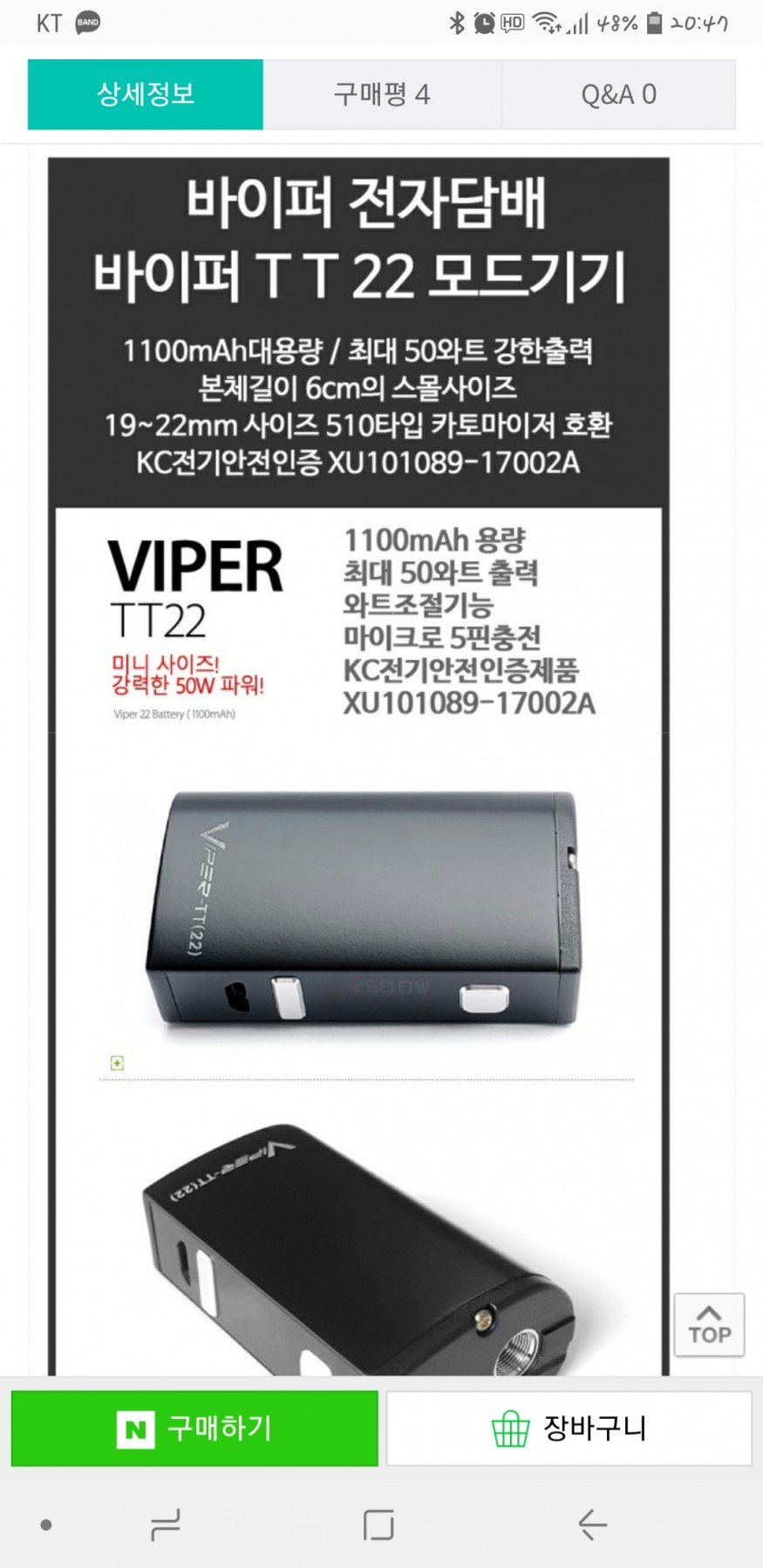The width and height of the screenshot is (763, 1568).
Task: Open the 구매평 4 reviews tab
Action: point(382,94)
